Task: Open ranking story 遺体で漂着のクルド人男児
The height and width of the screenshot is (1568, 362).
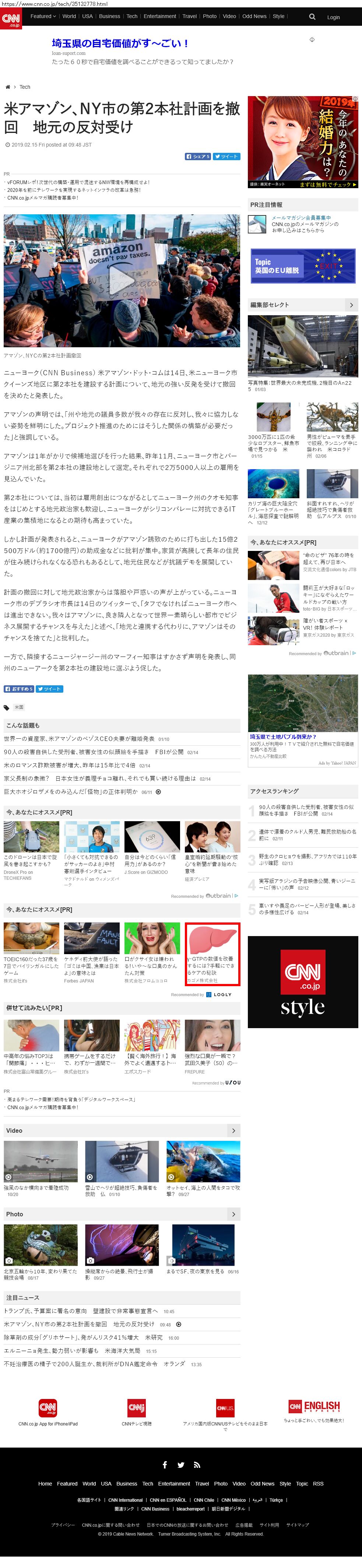Action: coord(307,834)
